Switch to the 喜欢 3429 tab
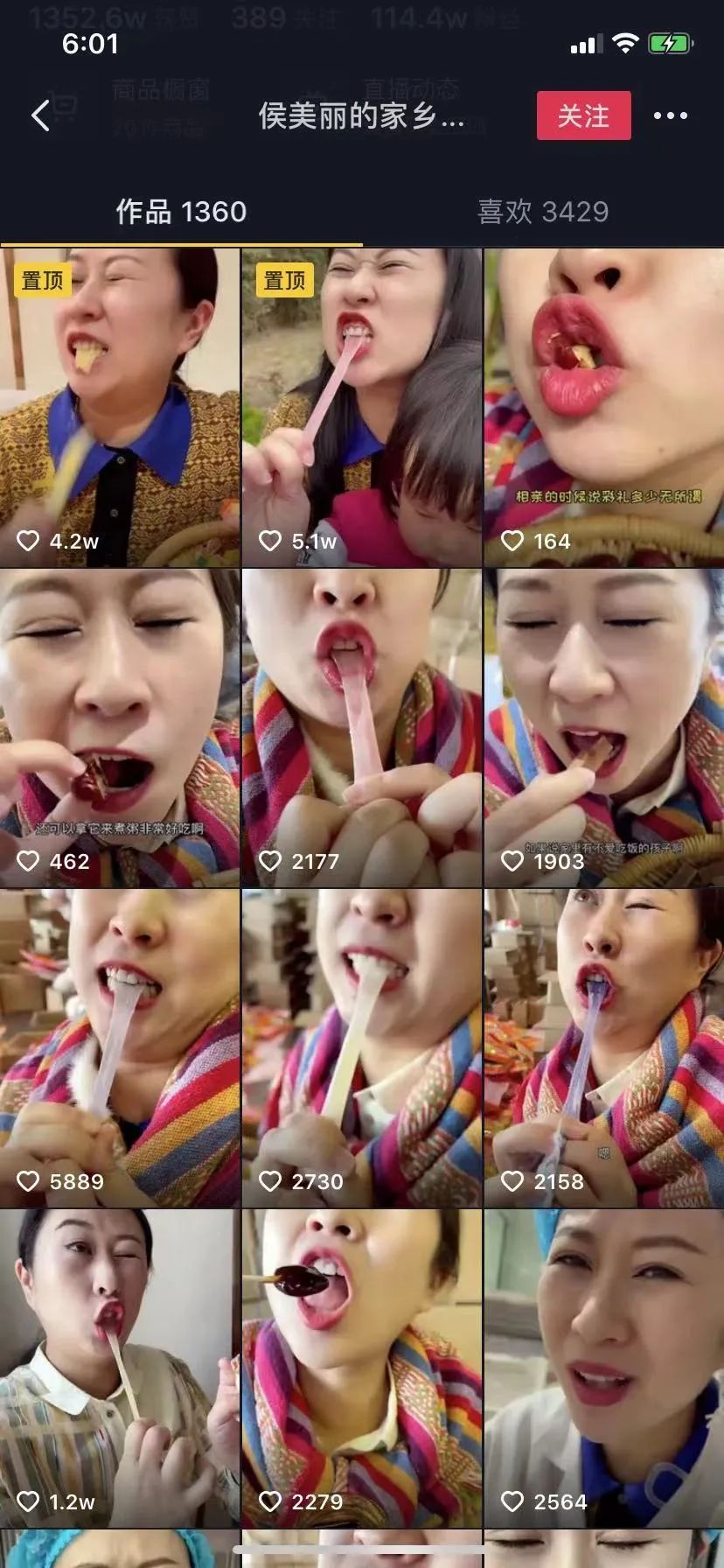Screen dimensions: 724x1568 (542, 212)
